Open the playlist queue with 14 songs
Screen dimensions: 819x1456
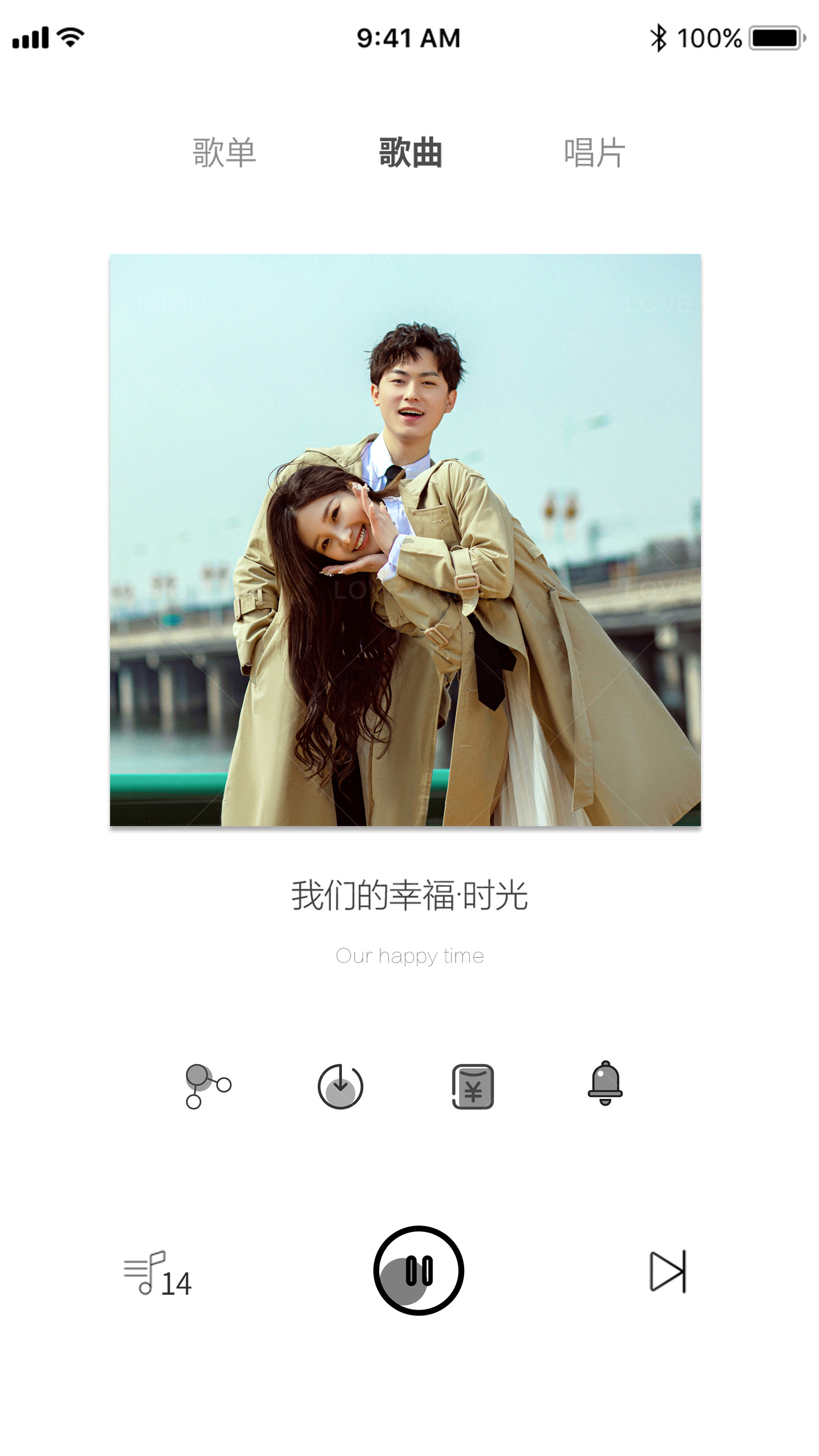158,1273
